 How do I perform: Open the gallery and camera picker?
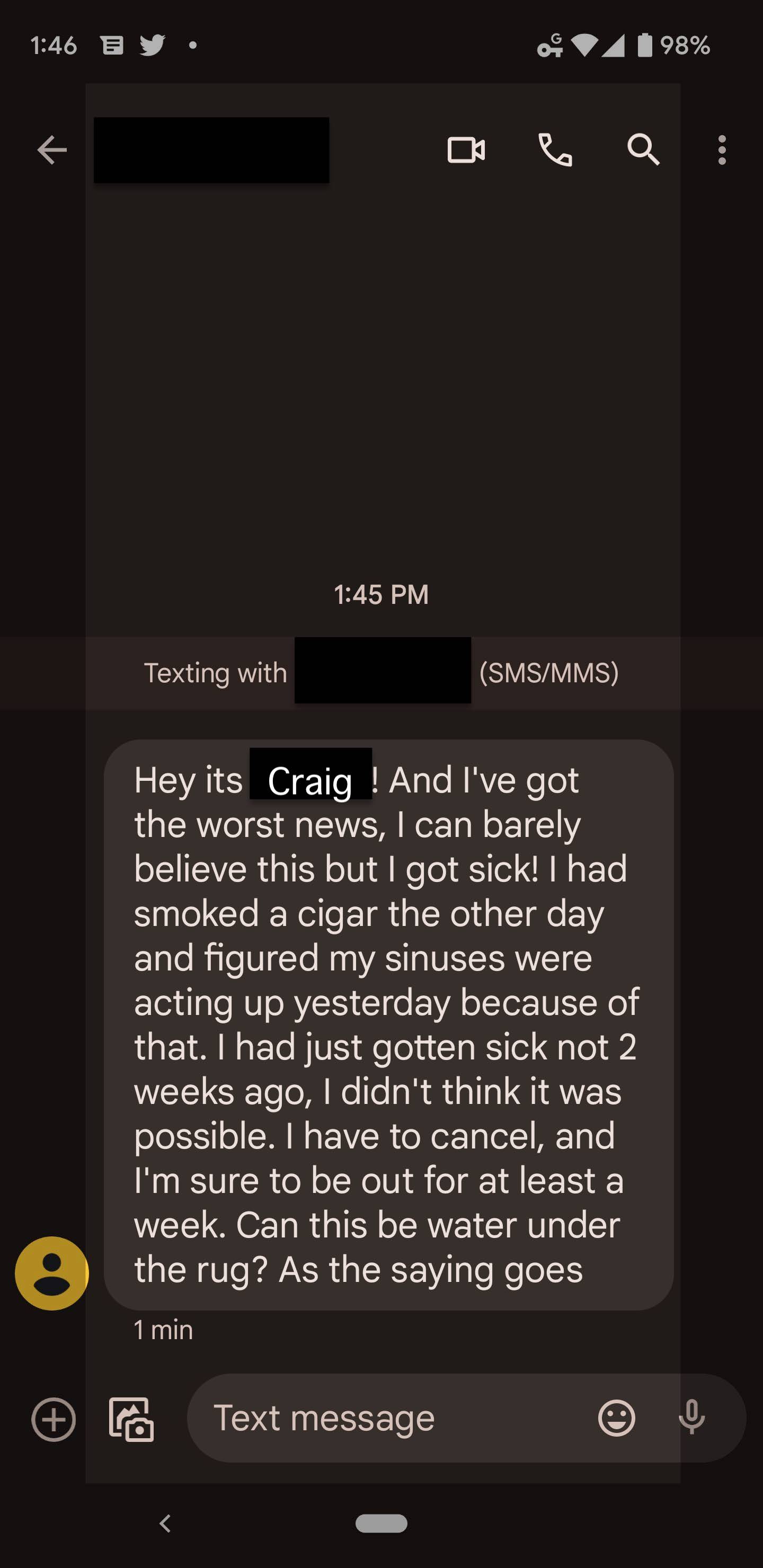(131, 1420)
